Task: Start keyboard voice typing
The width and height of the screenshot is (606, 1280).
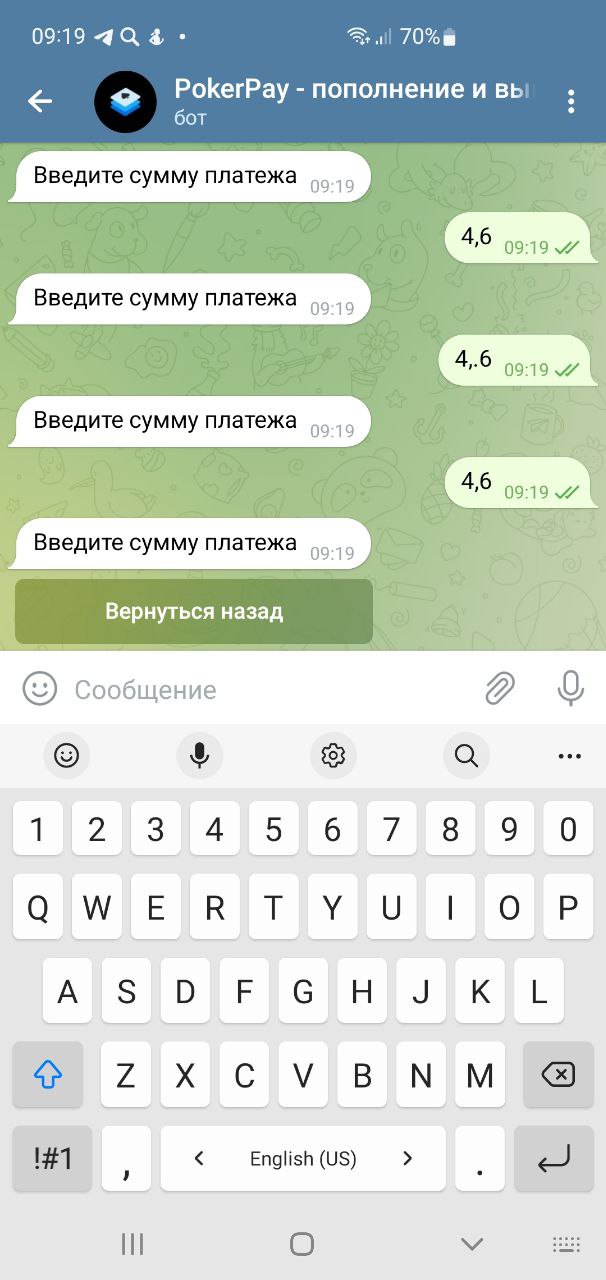Action: point(199,756)
